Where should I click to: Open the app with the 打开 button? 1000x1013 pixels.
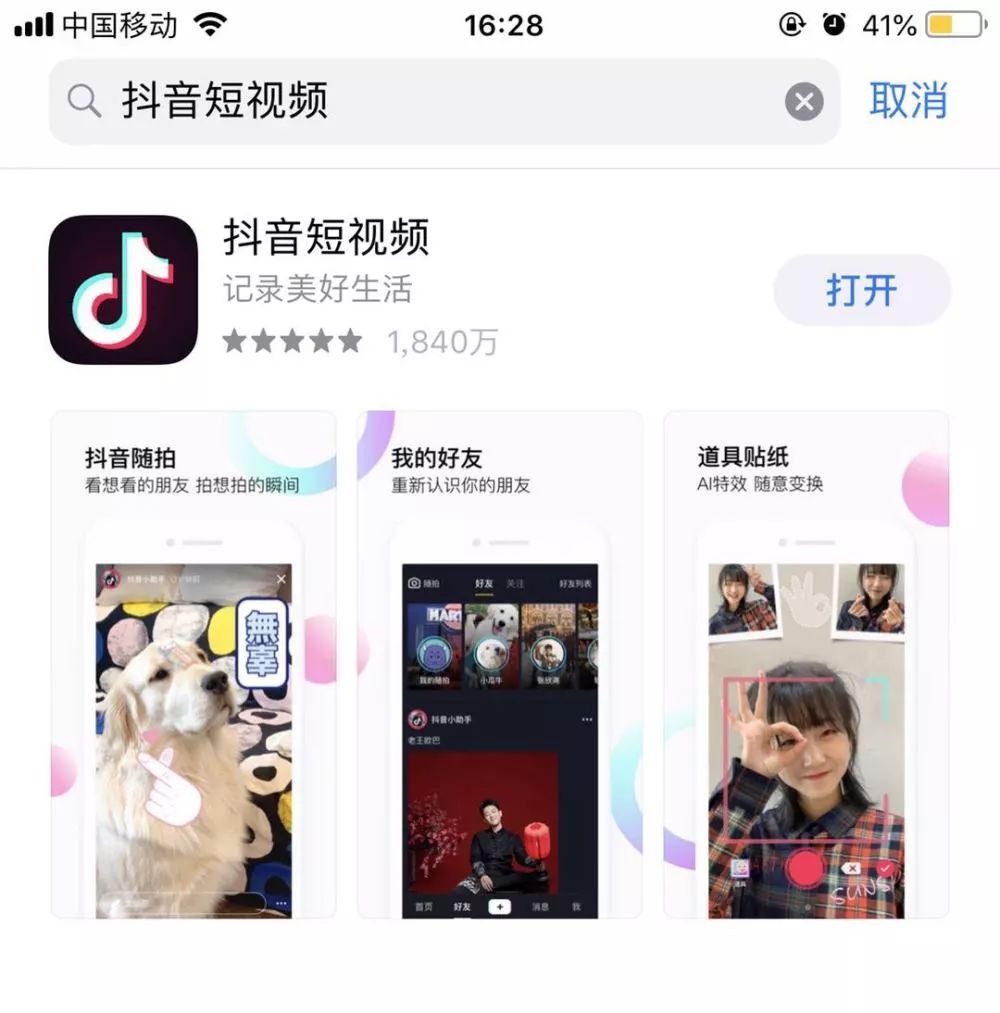(861, 290)
